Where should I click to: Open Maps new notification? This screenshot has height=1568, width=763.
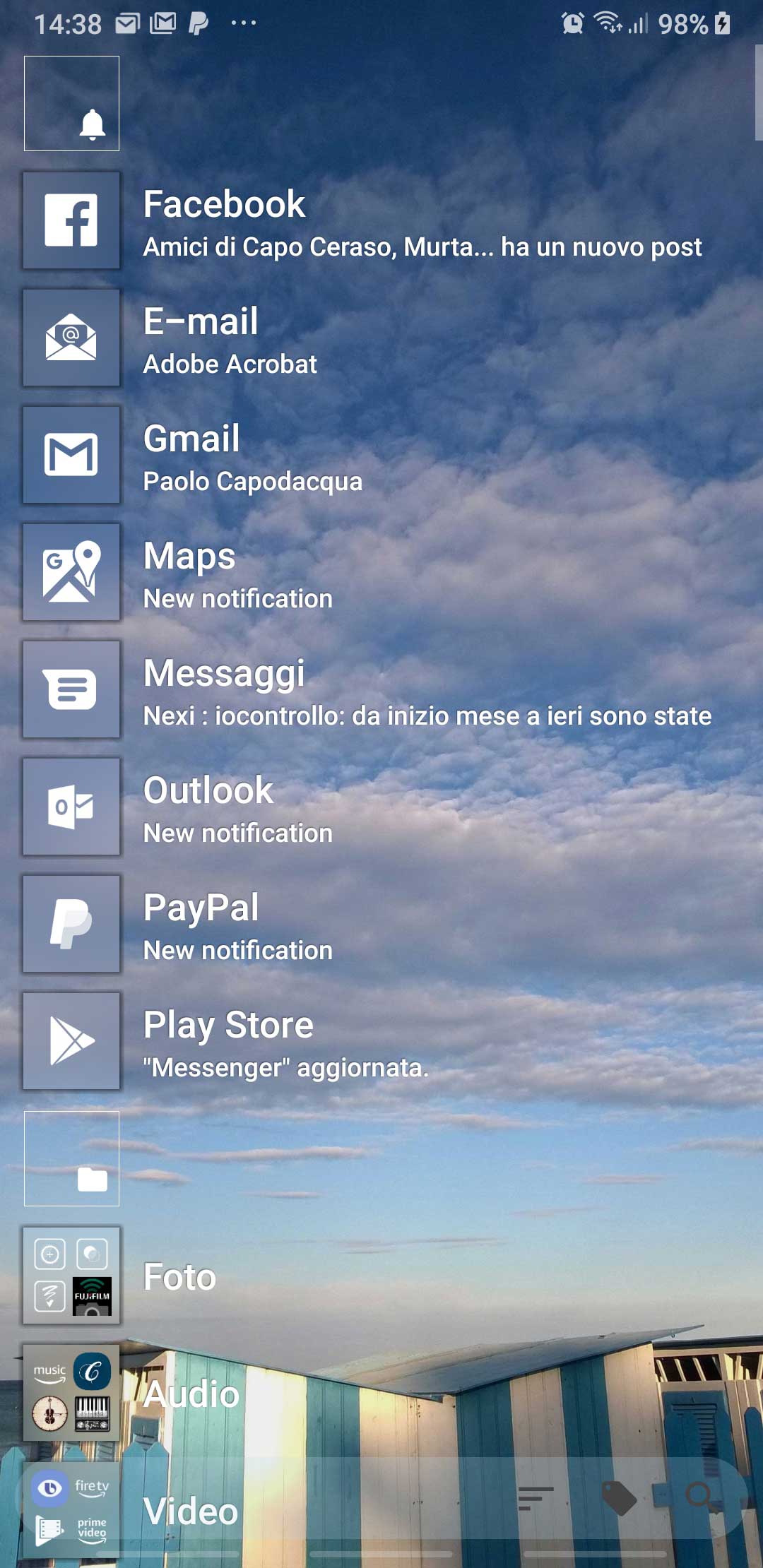[x=71, y=572]
